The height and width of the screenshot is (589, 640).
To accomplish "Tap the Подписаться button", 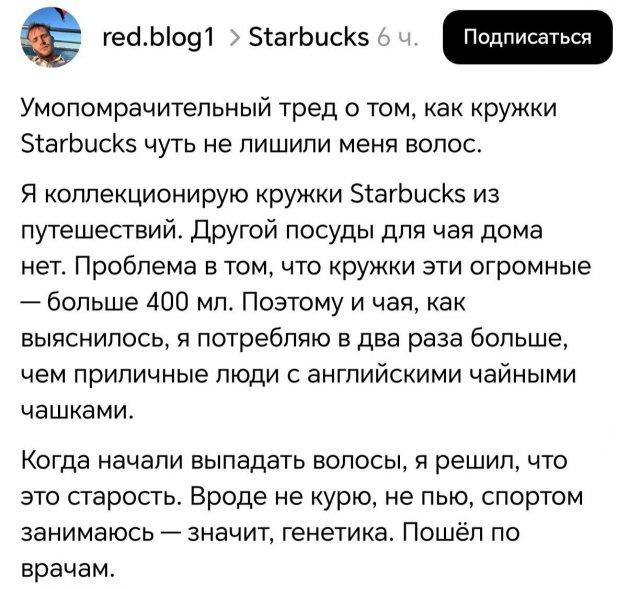I will tap(526, 38).
